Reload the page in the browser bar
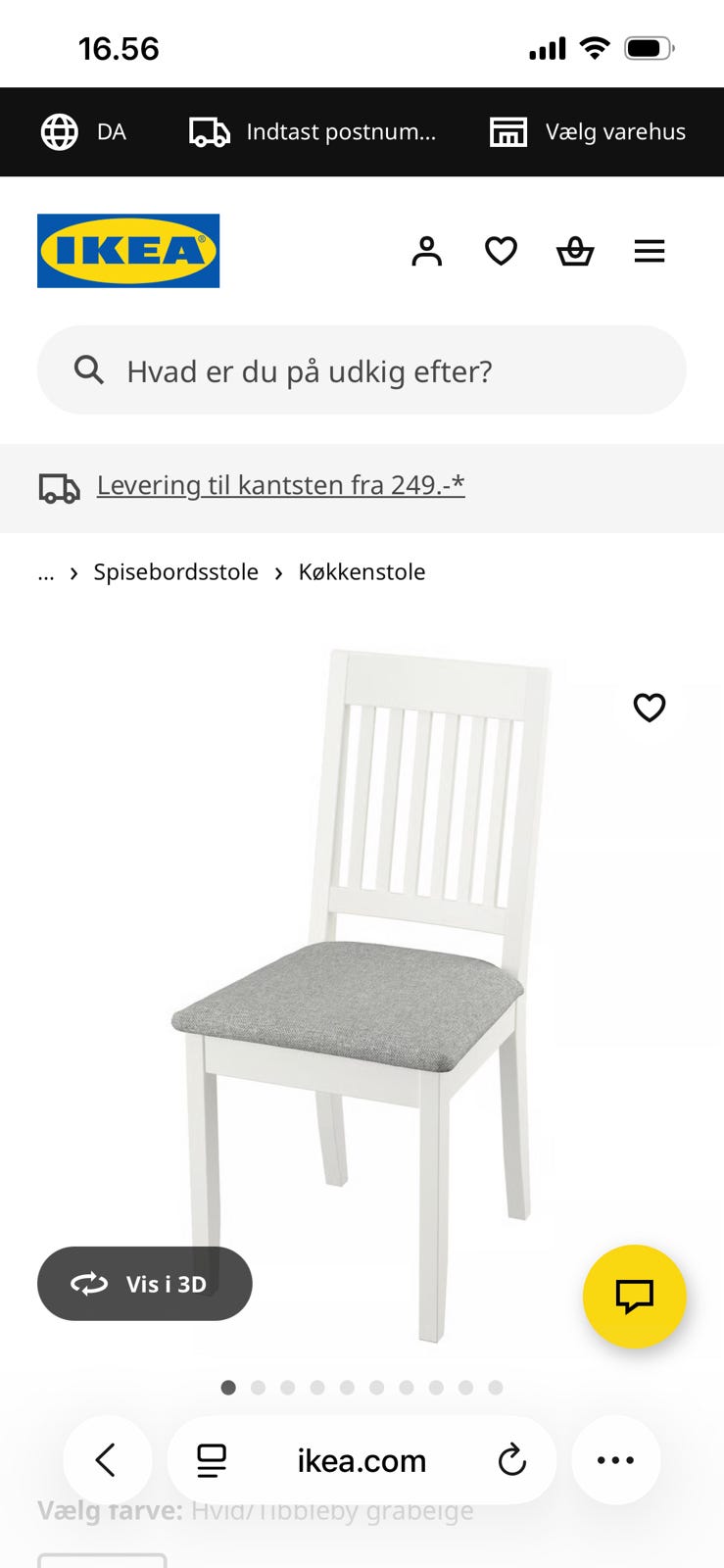This screenshot has height=1568, width=724. pyautogui.click(x=511, y=1460)
